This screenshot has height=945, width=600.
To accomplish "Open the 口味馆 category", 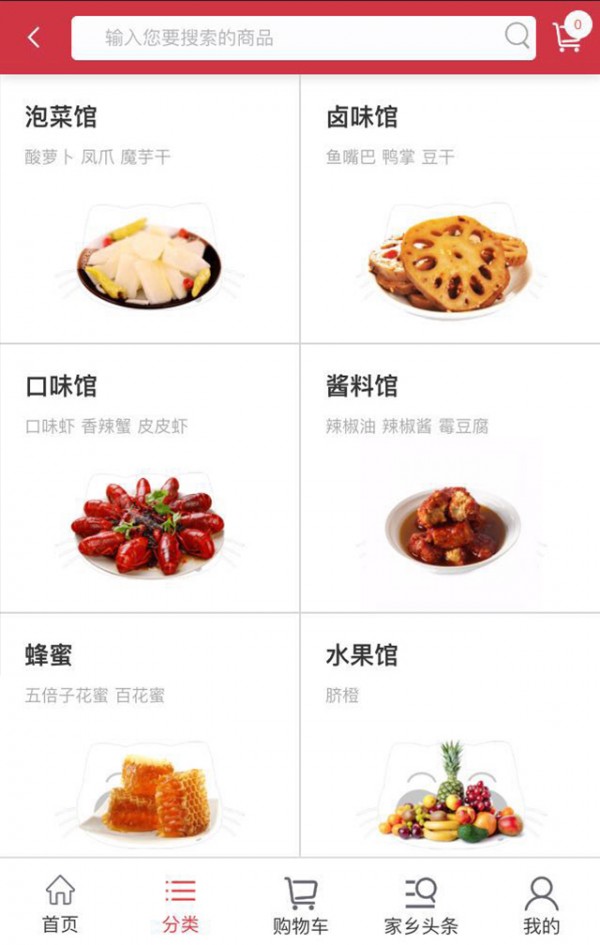I will pos(150,480).
